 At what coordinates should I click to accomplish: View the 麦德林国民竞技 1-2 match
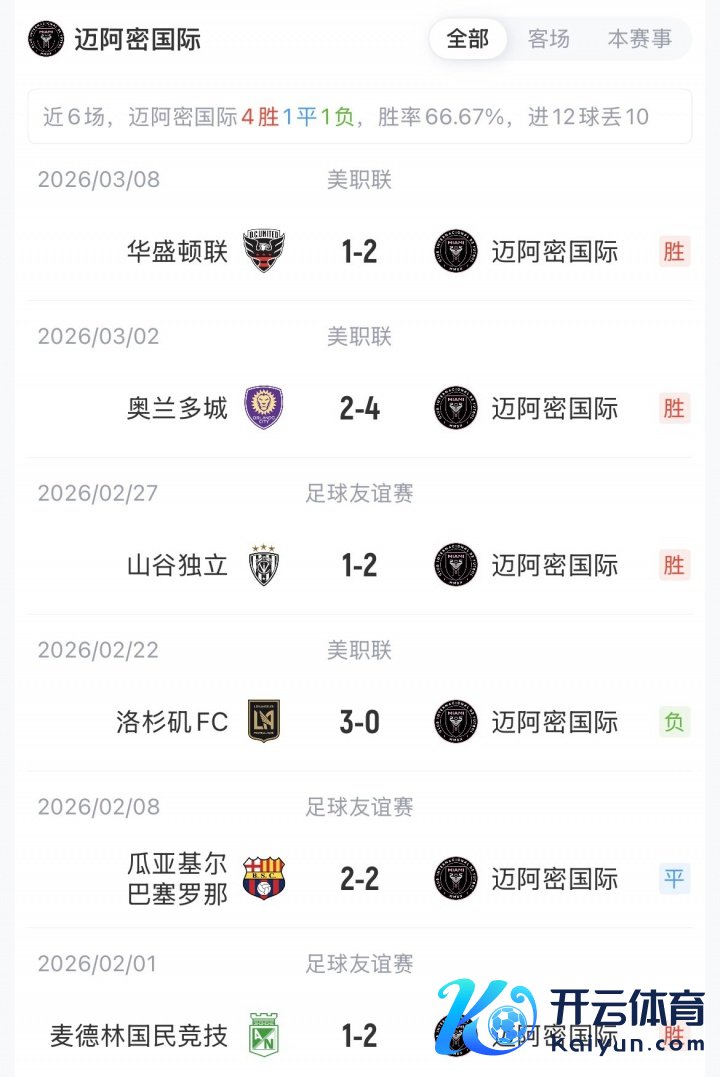click(359, 1036)
